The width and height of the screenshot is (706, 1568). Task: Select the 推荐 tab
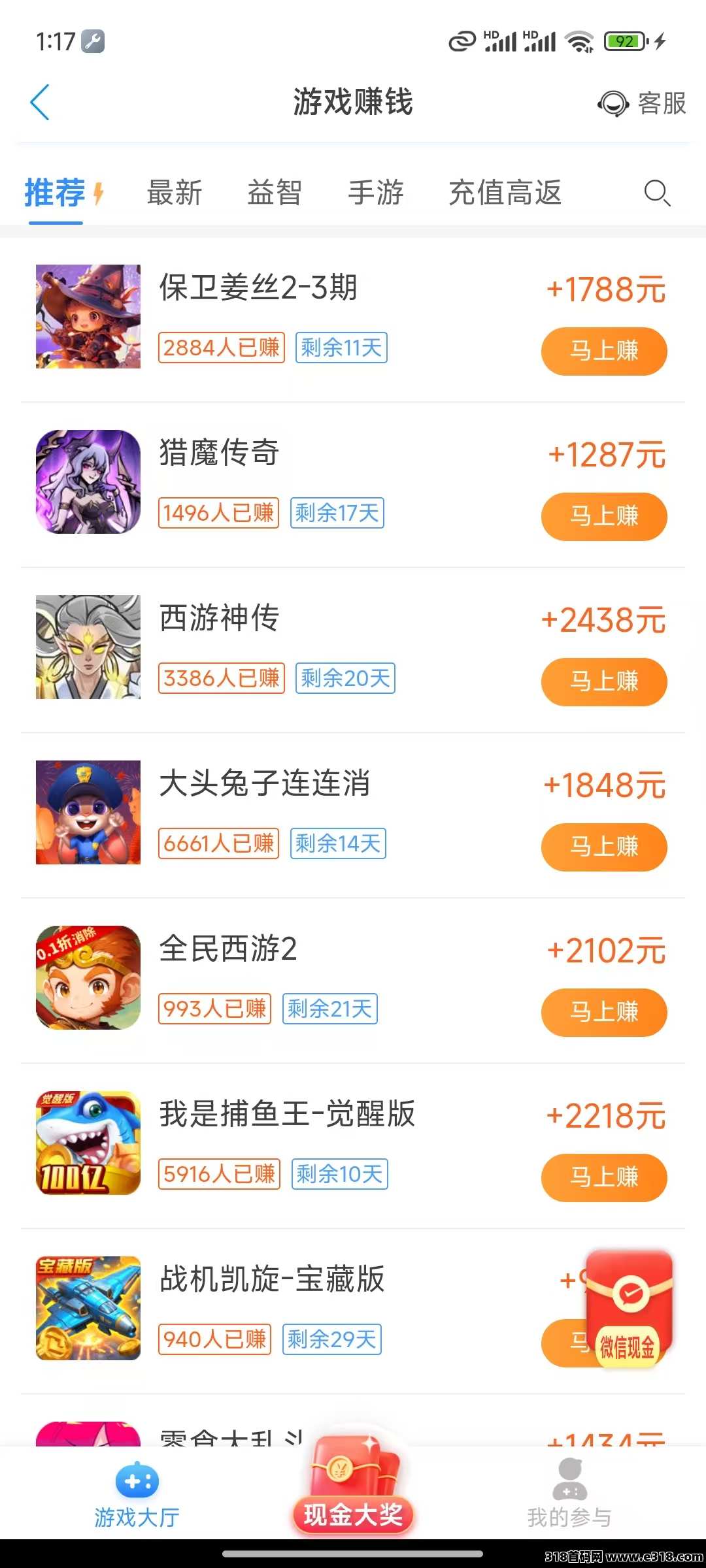[x=56, y=193]
